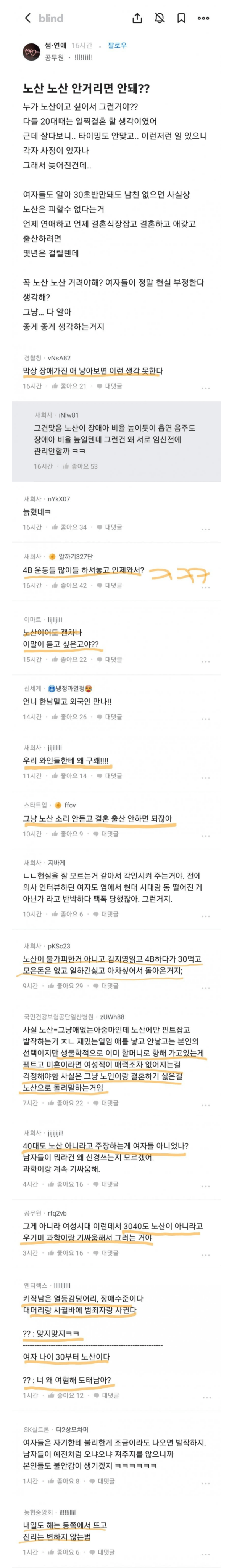Image resolution: width=229 pixels, height=1568 pixels.
Task: Like the 농협중앙회 comment with 6 likes
Action: pos(65,1552)
